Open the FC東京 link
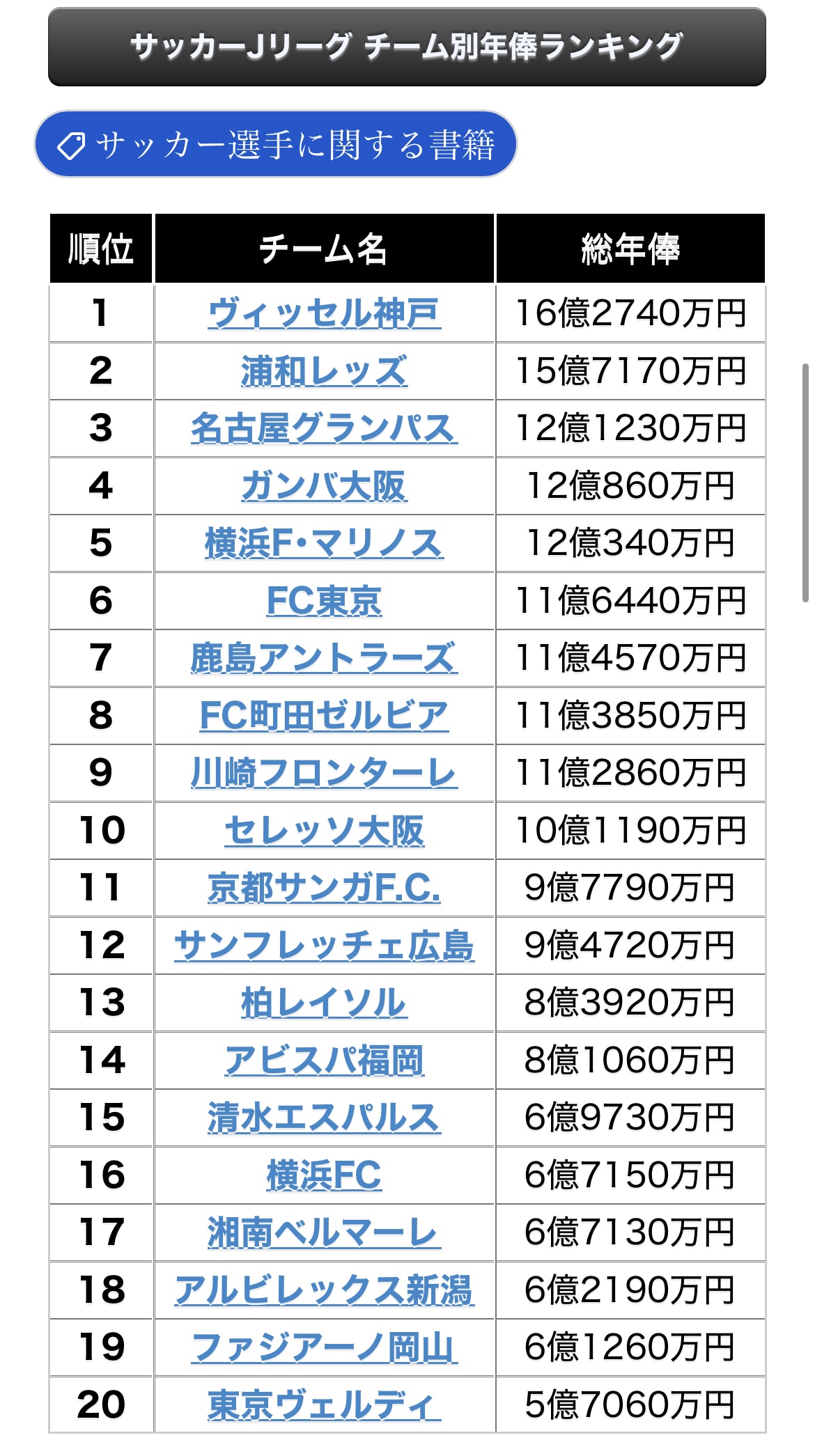The image size is (815, 1456). point(325,601)
